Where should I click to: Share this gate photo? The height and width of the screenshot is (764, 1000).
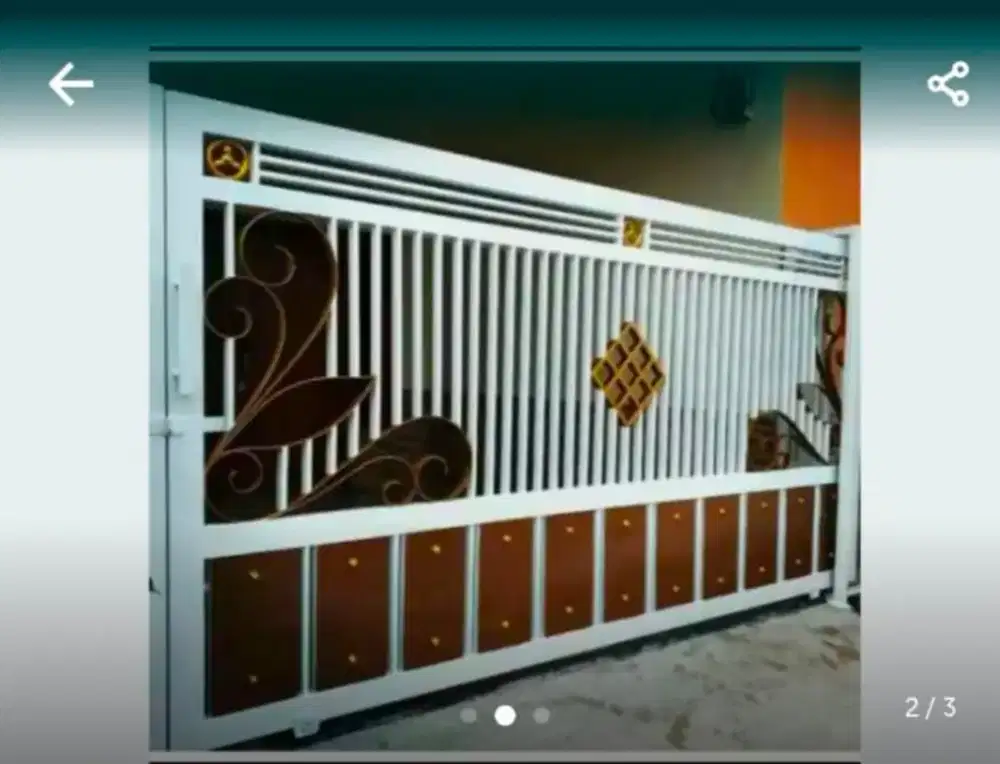click(948, 84)
